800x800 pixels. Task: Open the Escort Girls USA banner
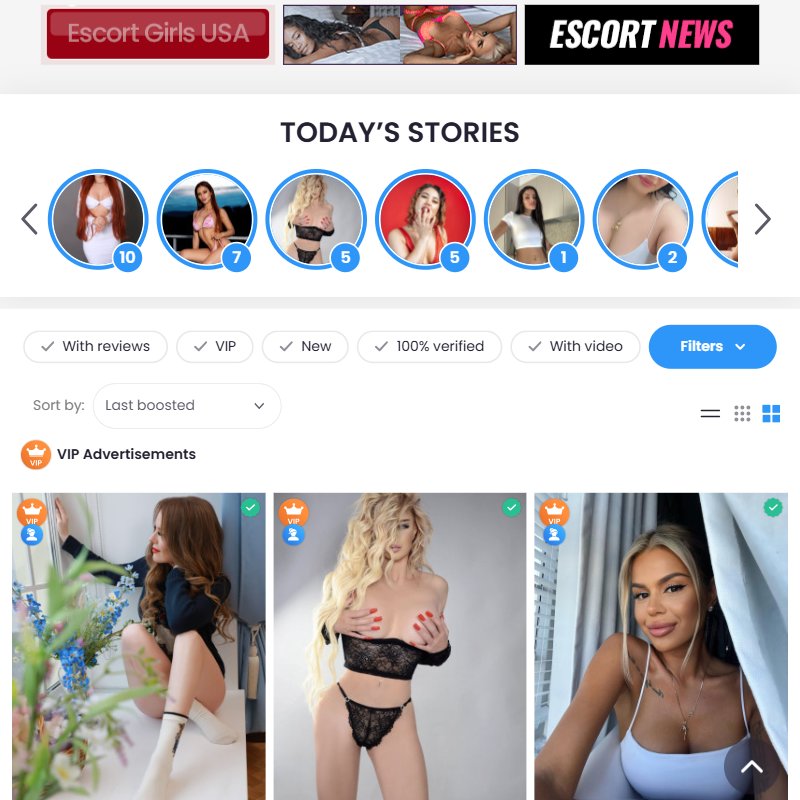click(x=158, y=35)
